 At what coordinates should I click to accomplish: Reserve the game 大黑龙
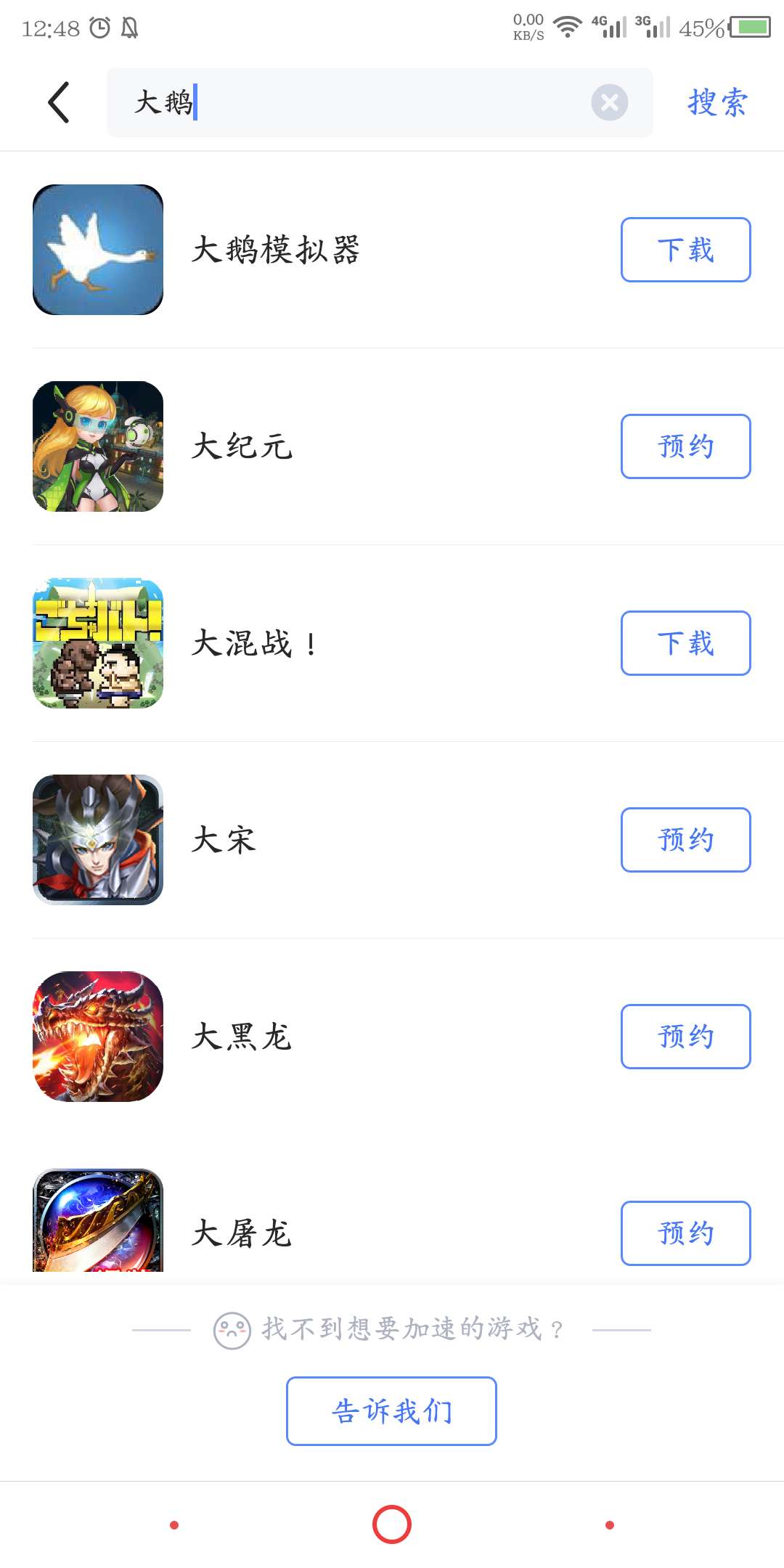click(x=685, y=1037)
